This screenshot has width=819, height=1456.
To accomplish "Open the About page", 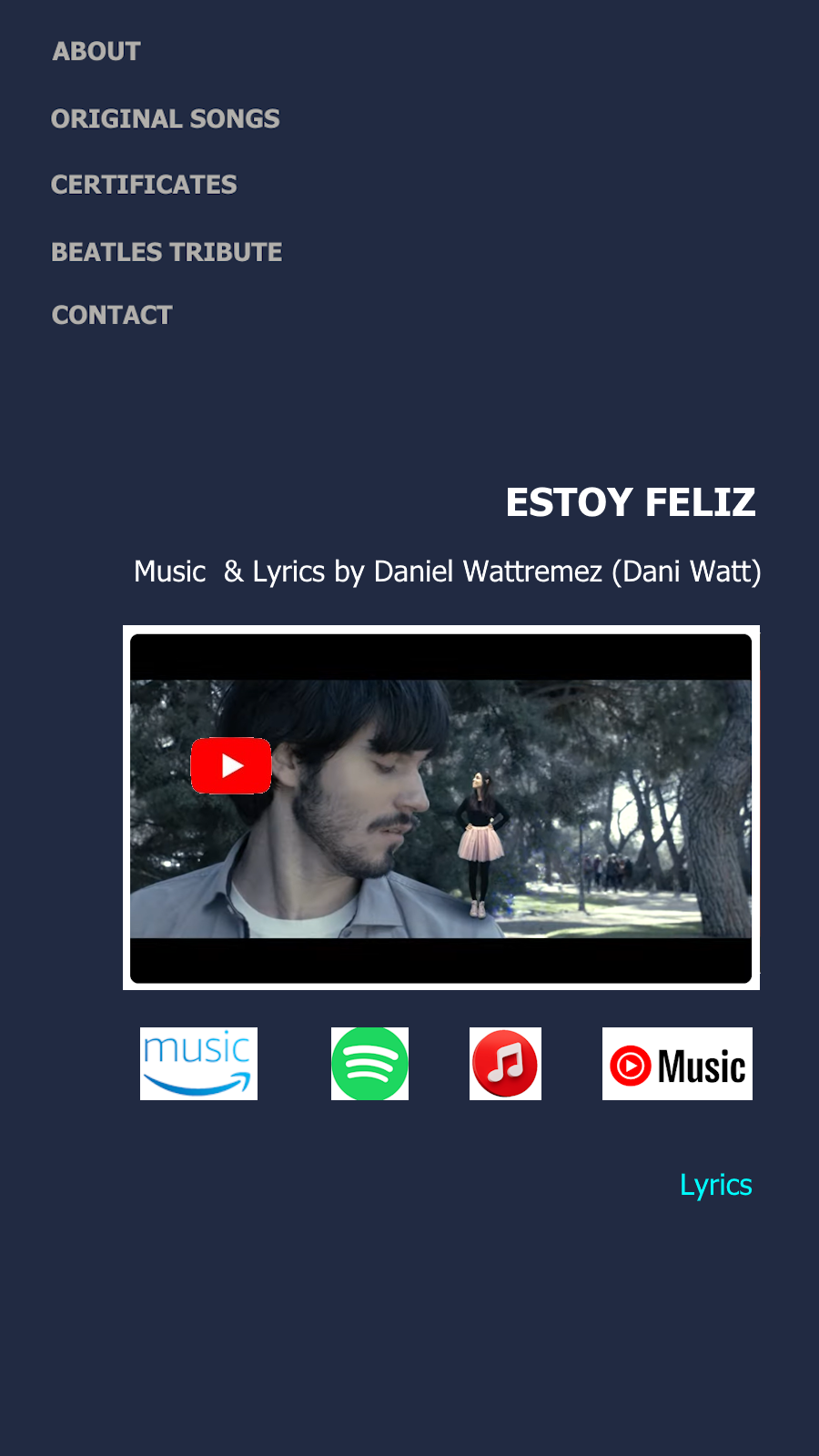I will point(96,52).
